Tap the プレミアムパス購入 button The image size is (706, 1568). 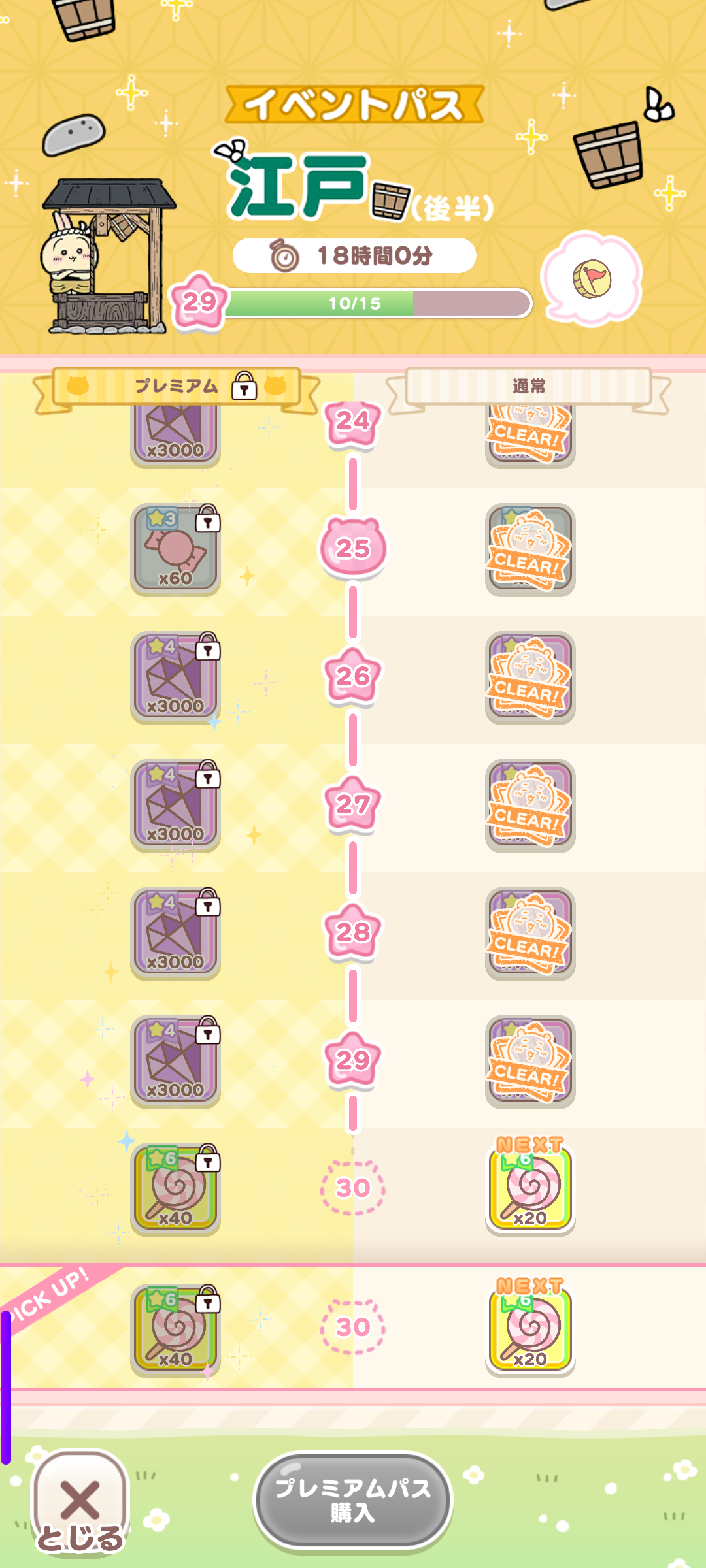click(352, 1500)
